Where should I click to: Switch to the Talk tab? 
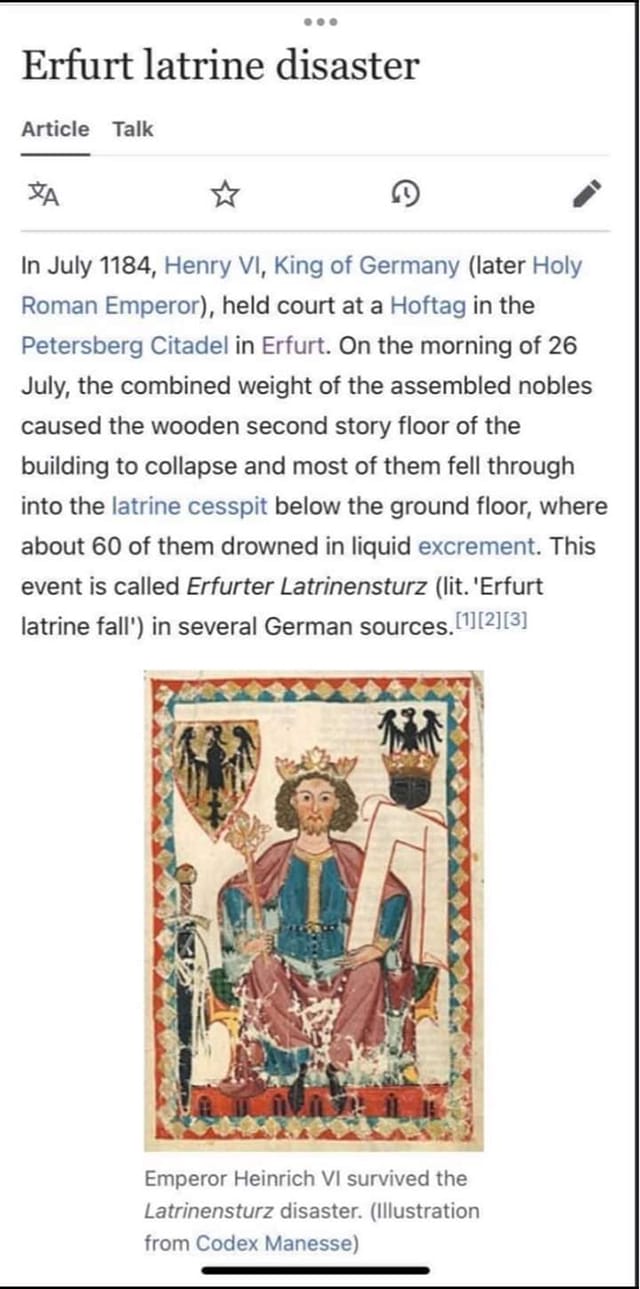[x=133, y=129]
